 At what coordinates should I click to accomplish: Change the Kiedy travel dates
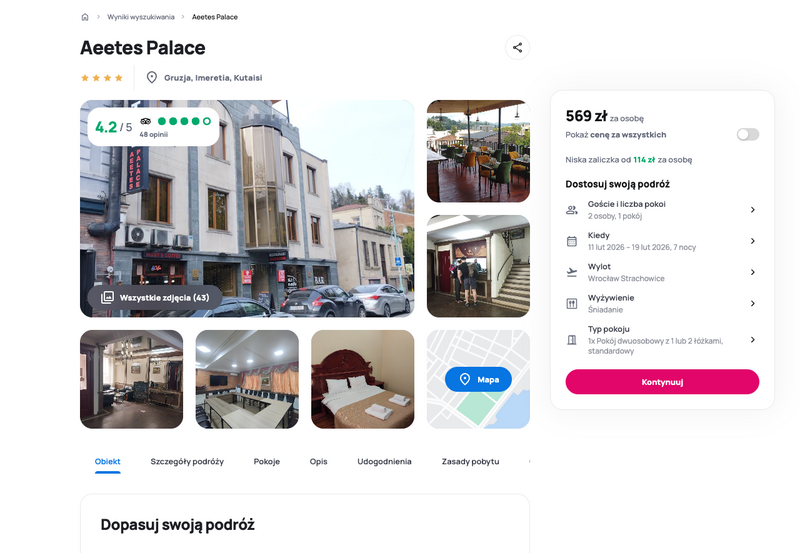pyautogui.click(x=662, y=241)
